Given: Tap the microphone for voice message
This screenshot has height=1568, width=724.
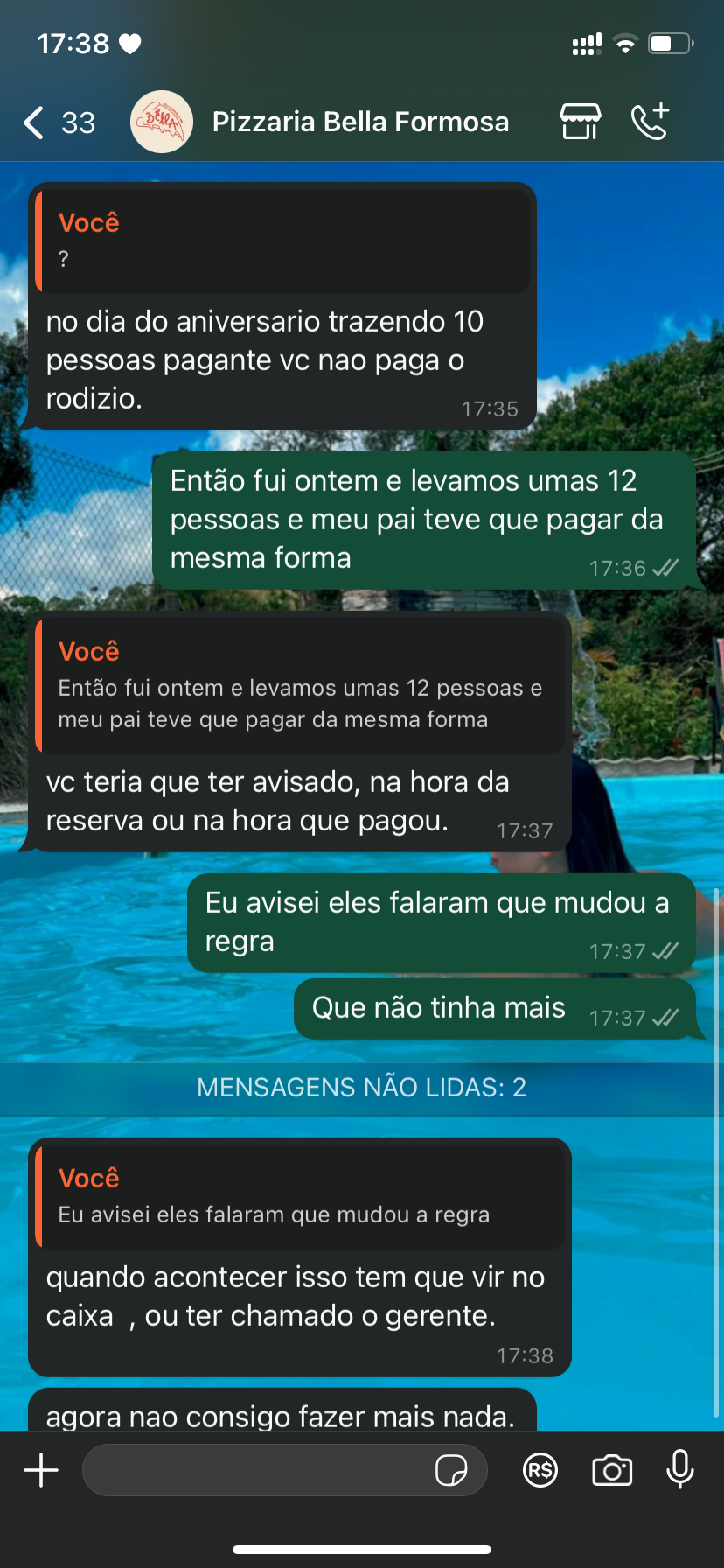Looking at the screenshot, I should coord(680,1470).
